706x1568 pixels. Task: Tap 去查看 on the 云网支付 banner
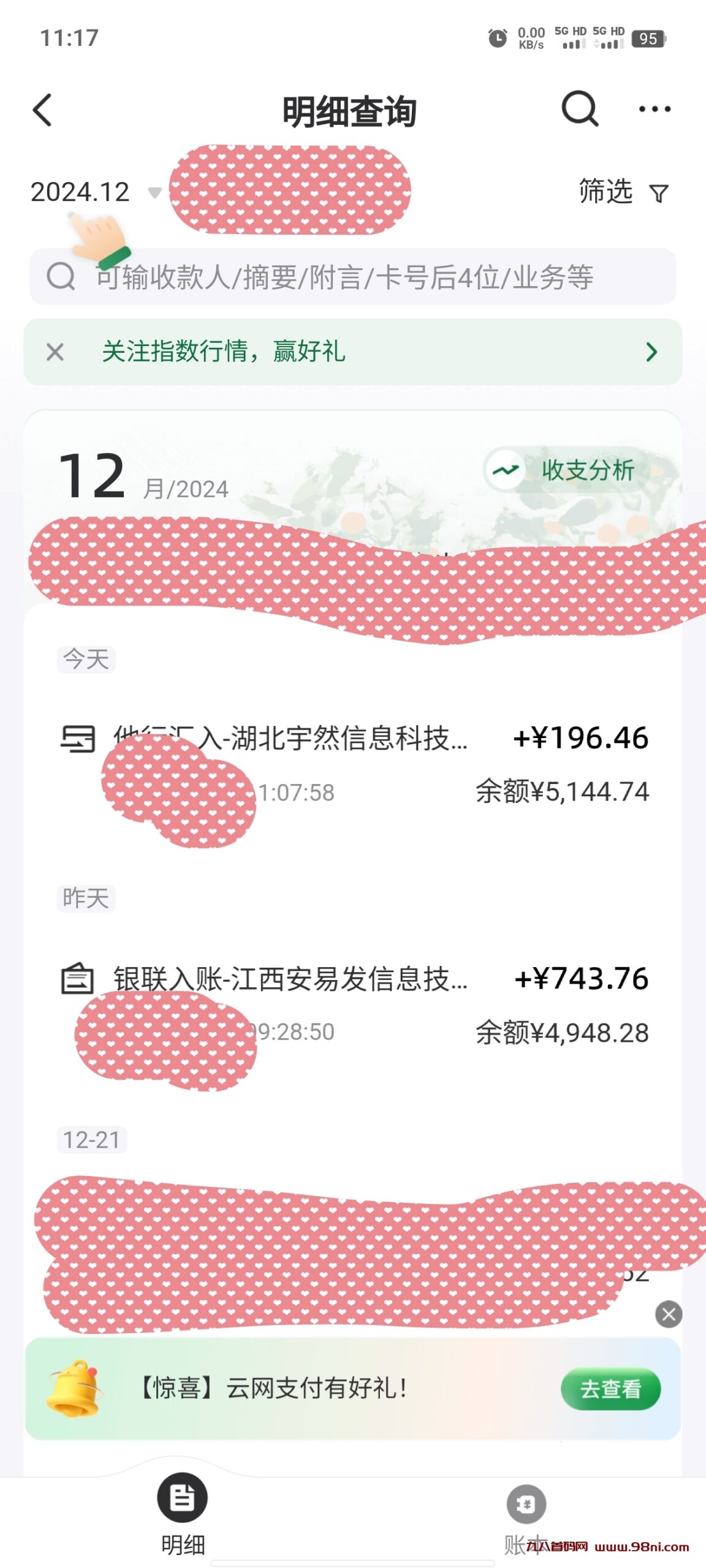[x=610, y=1389]
